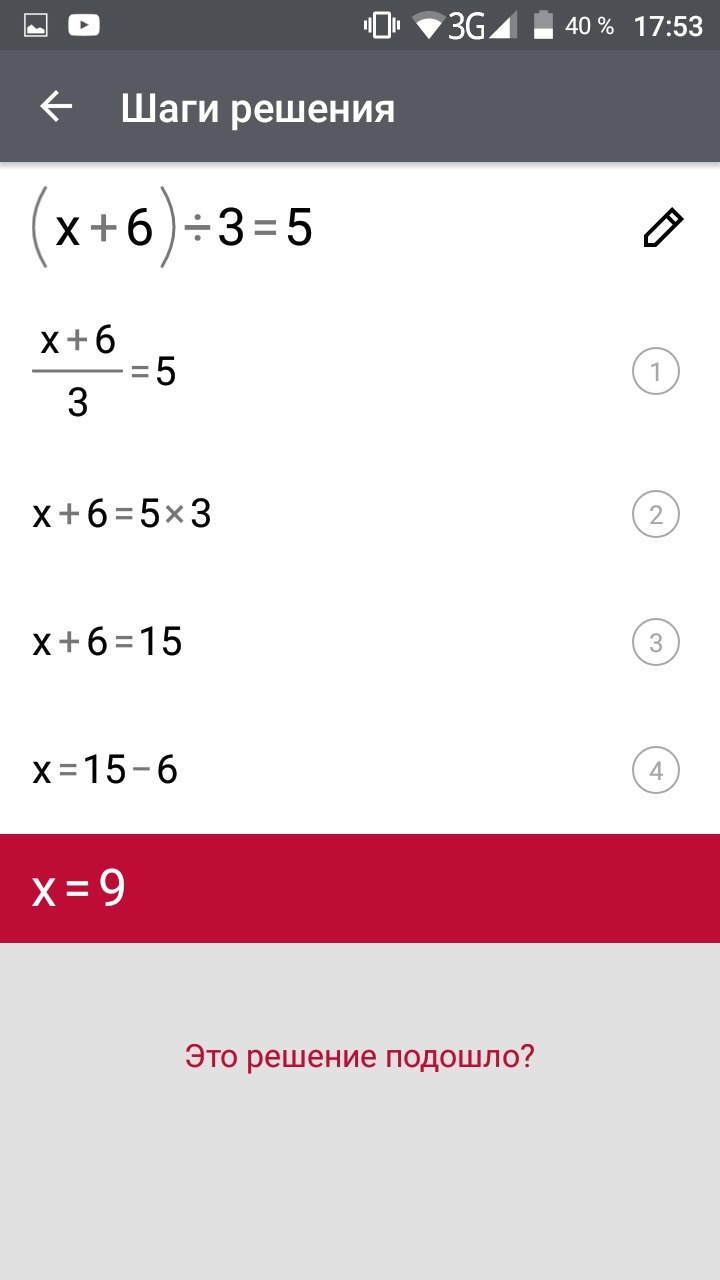720x1280 pixels.
Task: Go back from solution steps screen
Action: coord(56,107)
